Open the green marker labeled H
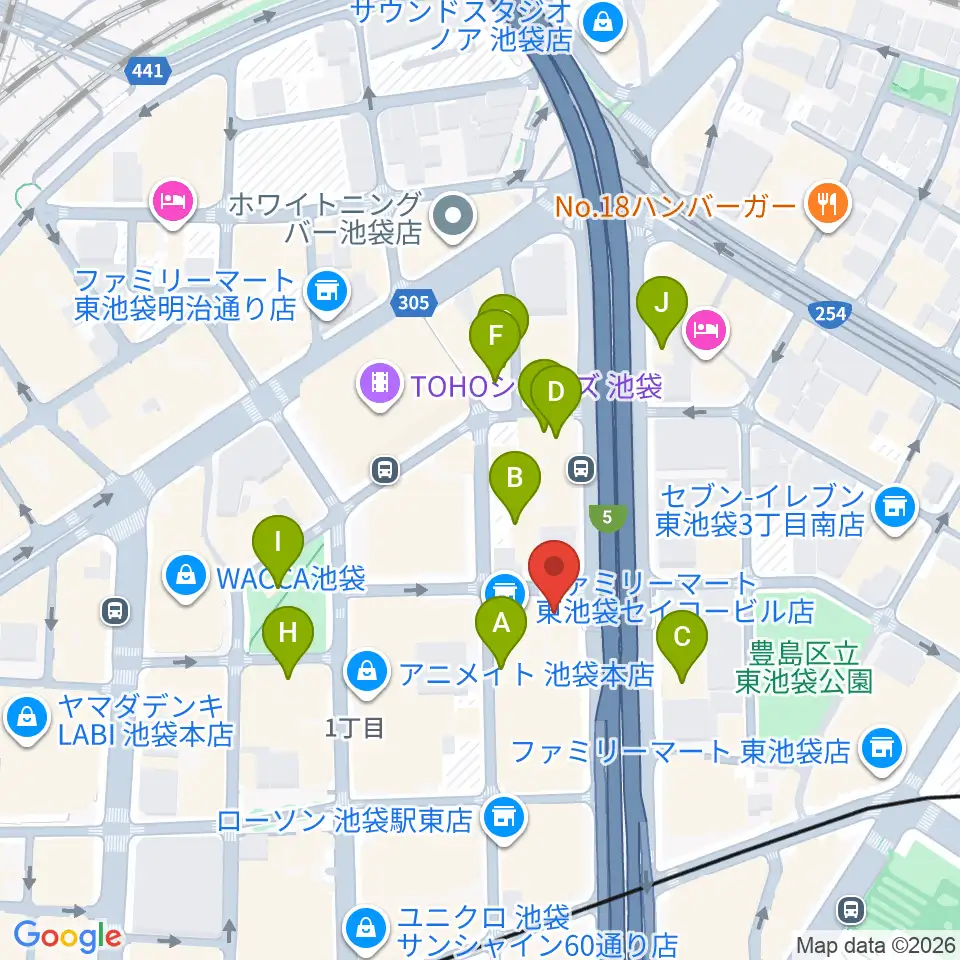Image resolution: width=960 pixels, height=960 pixels. (288, 642)
